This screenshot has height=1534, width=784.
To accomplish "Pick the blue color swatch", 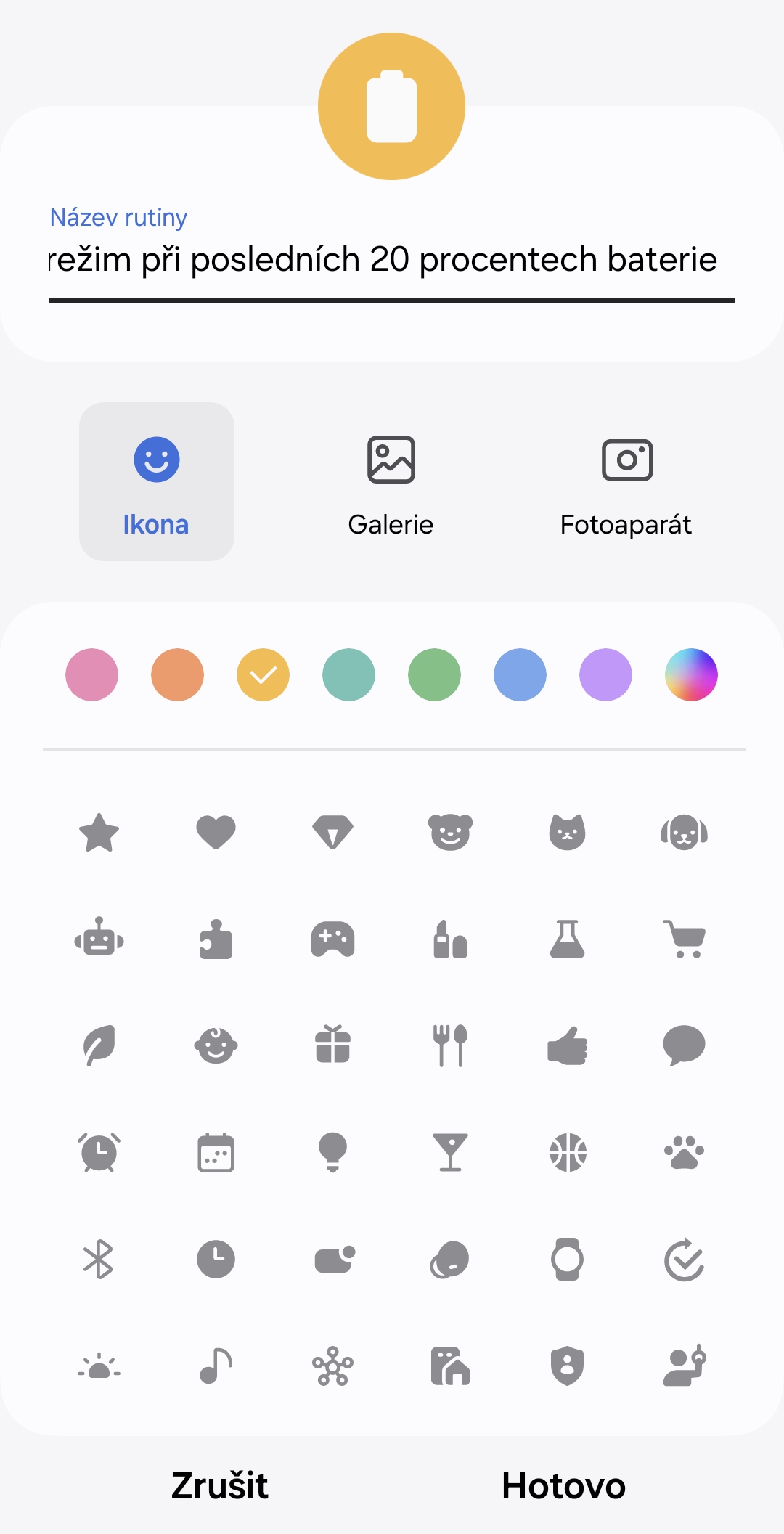I will tap(520, 674).
